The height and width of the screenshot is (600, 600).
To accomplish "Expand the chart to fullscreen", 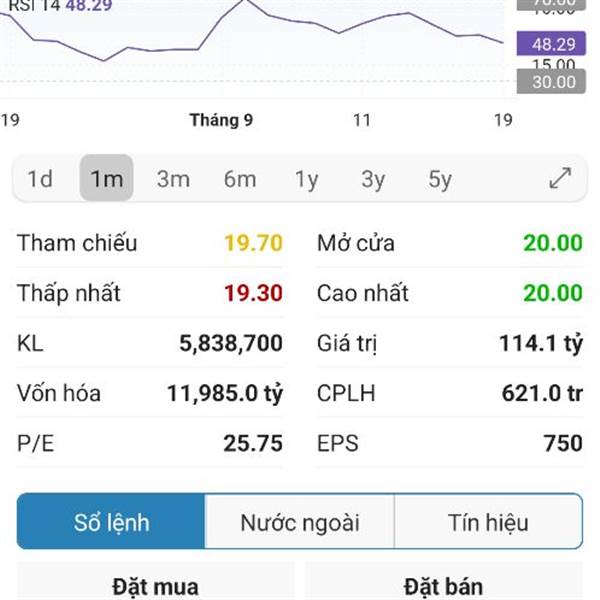I will (560, 179).
